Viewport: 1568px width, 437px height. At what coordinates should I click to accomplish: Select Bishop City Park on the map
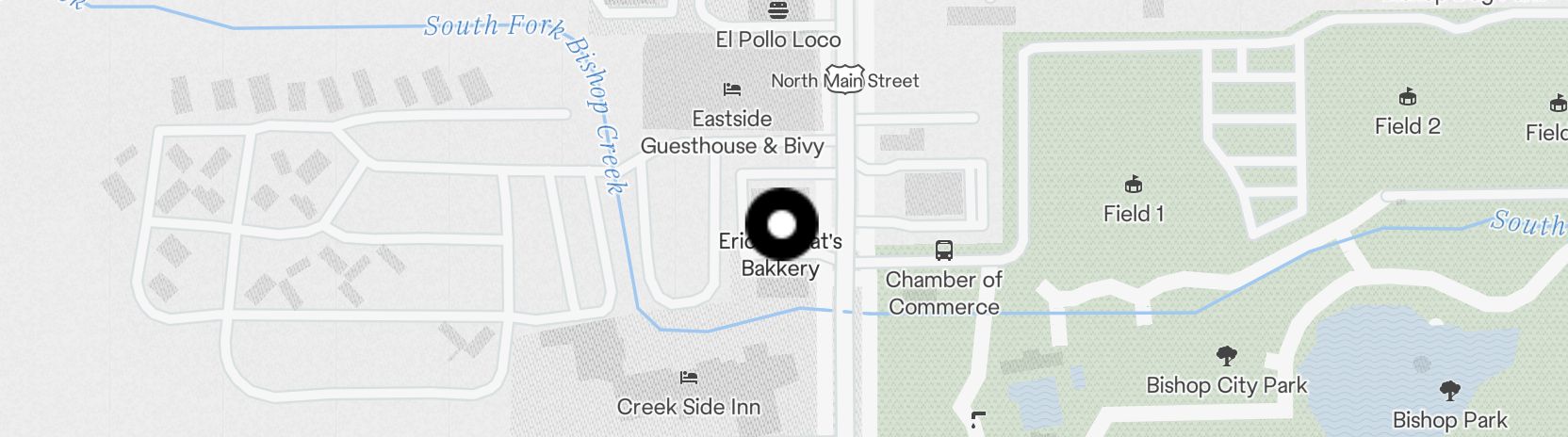pos(1226,356)
